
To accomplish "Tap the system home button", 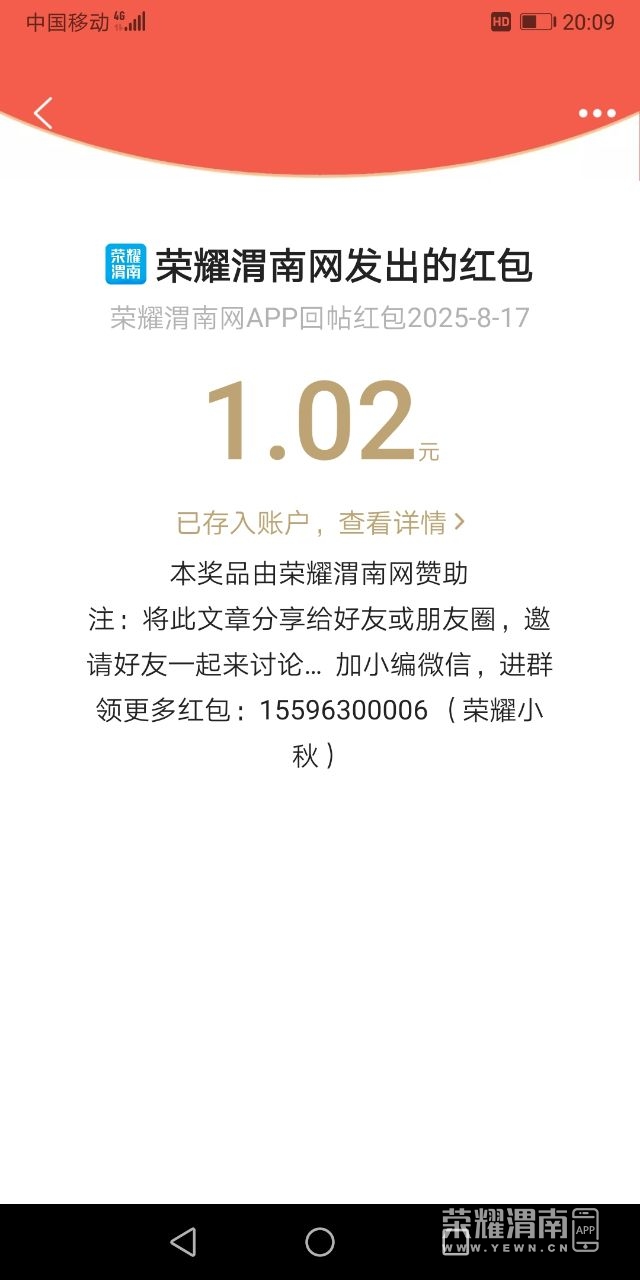I will pos(320,1242).
